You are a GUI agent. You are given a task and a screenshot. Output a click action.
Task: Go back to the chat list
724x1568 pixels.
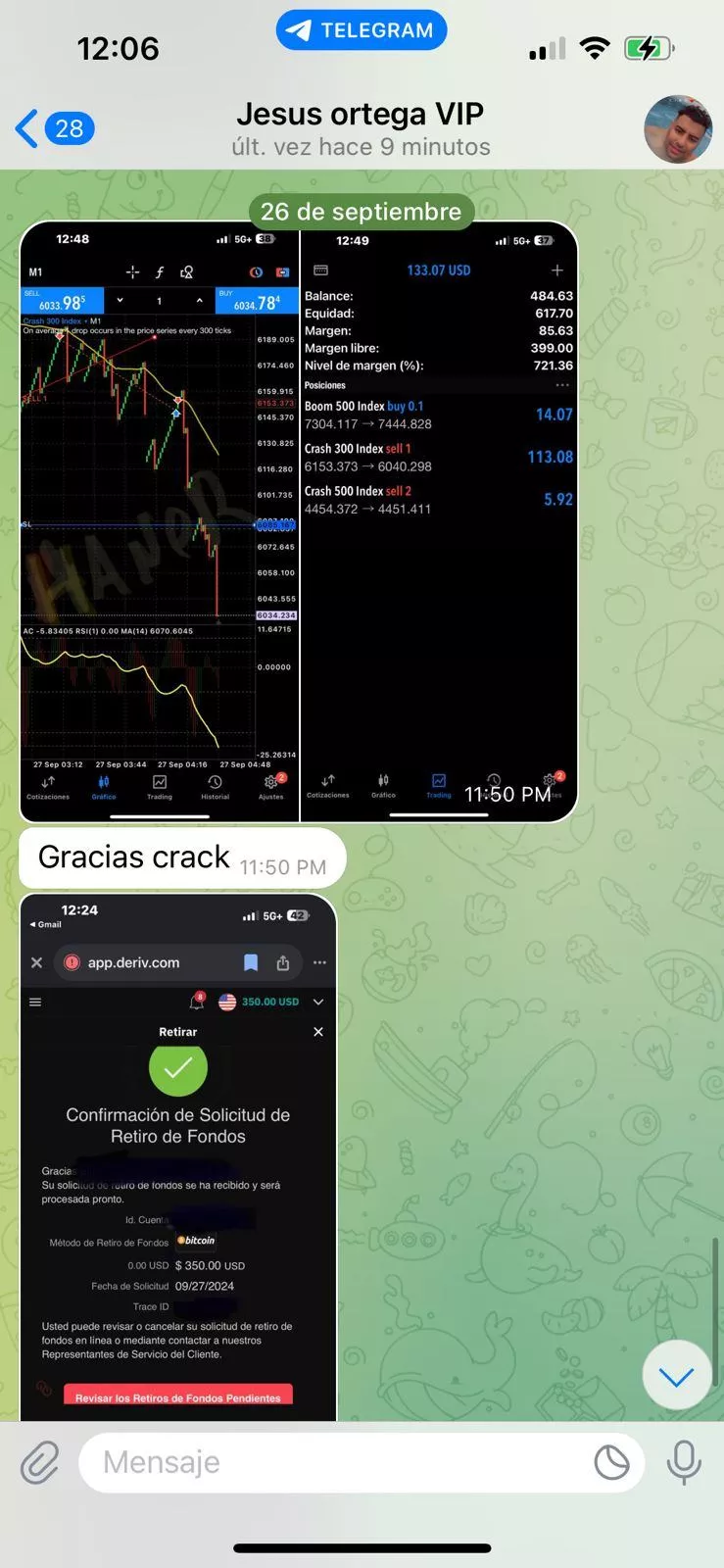(x=54, y=128)
